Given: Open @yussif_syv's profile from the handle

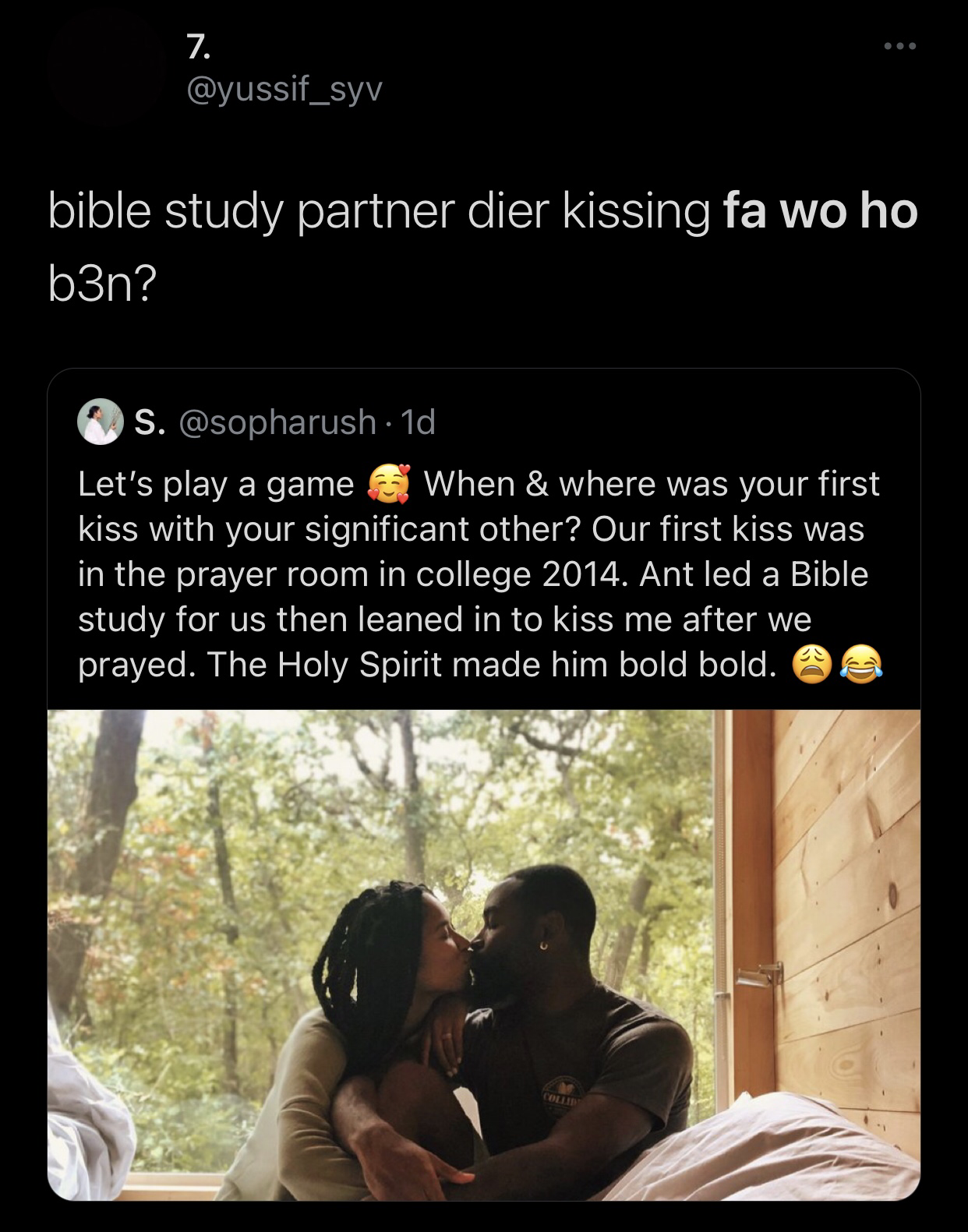Looking at the screenshot, I should pos(284,90).
